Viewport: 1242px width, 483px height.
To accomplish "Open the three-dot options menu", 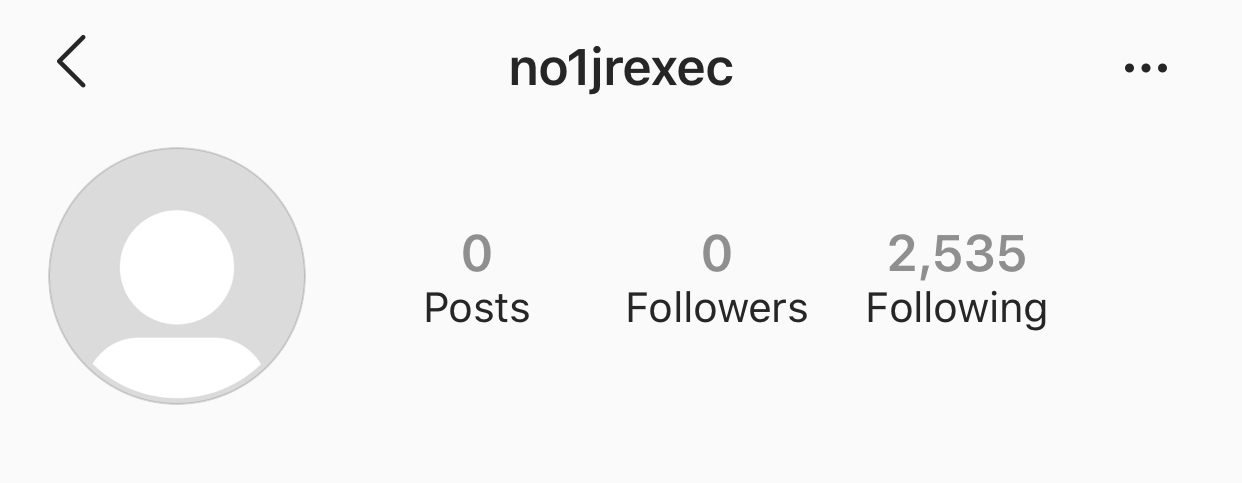I will (x=1145, y=68).
